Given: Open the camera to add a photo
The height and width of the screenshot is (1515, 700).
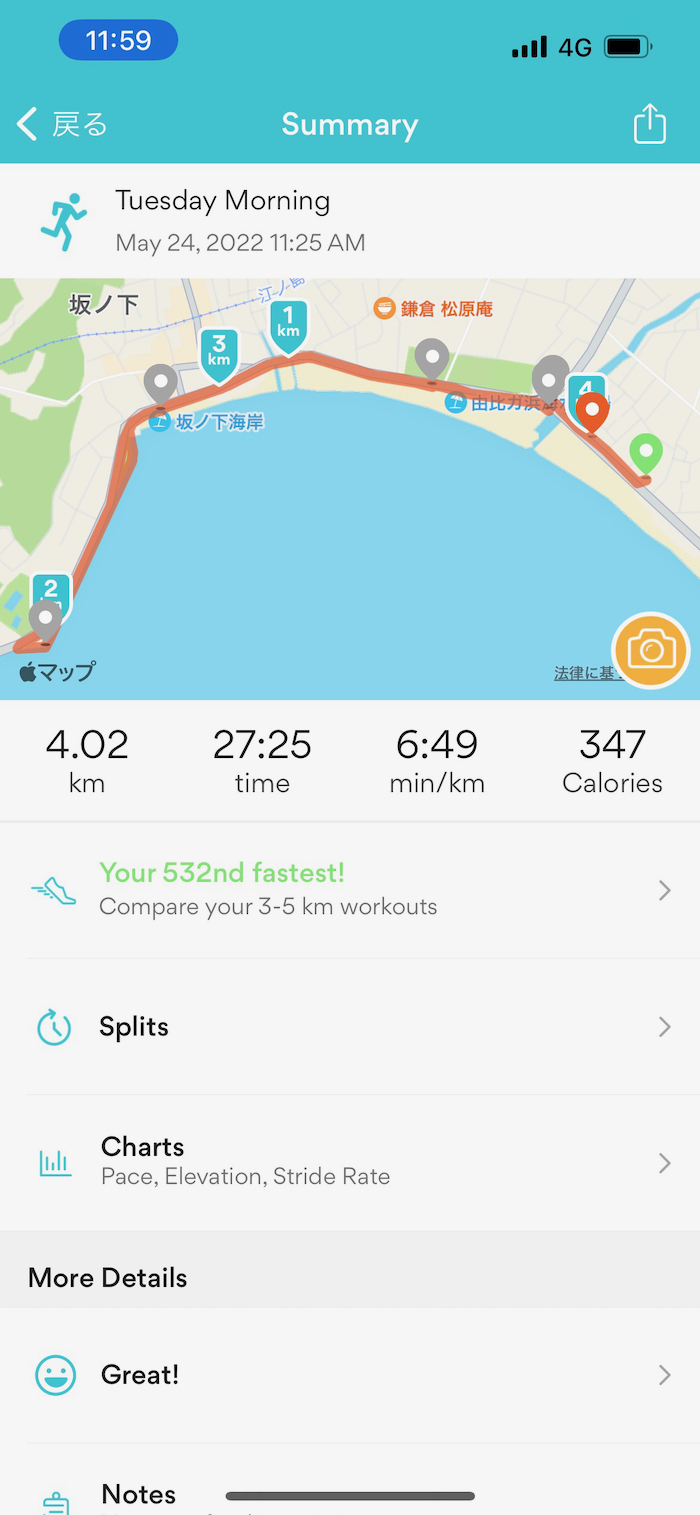Looking at the screenshot, I should point(651,651).
